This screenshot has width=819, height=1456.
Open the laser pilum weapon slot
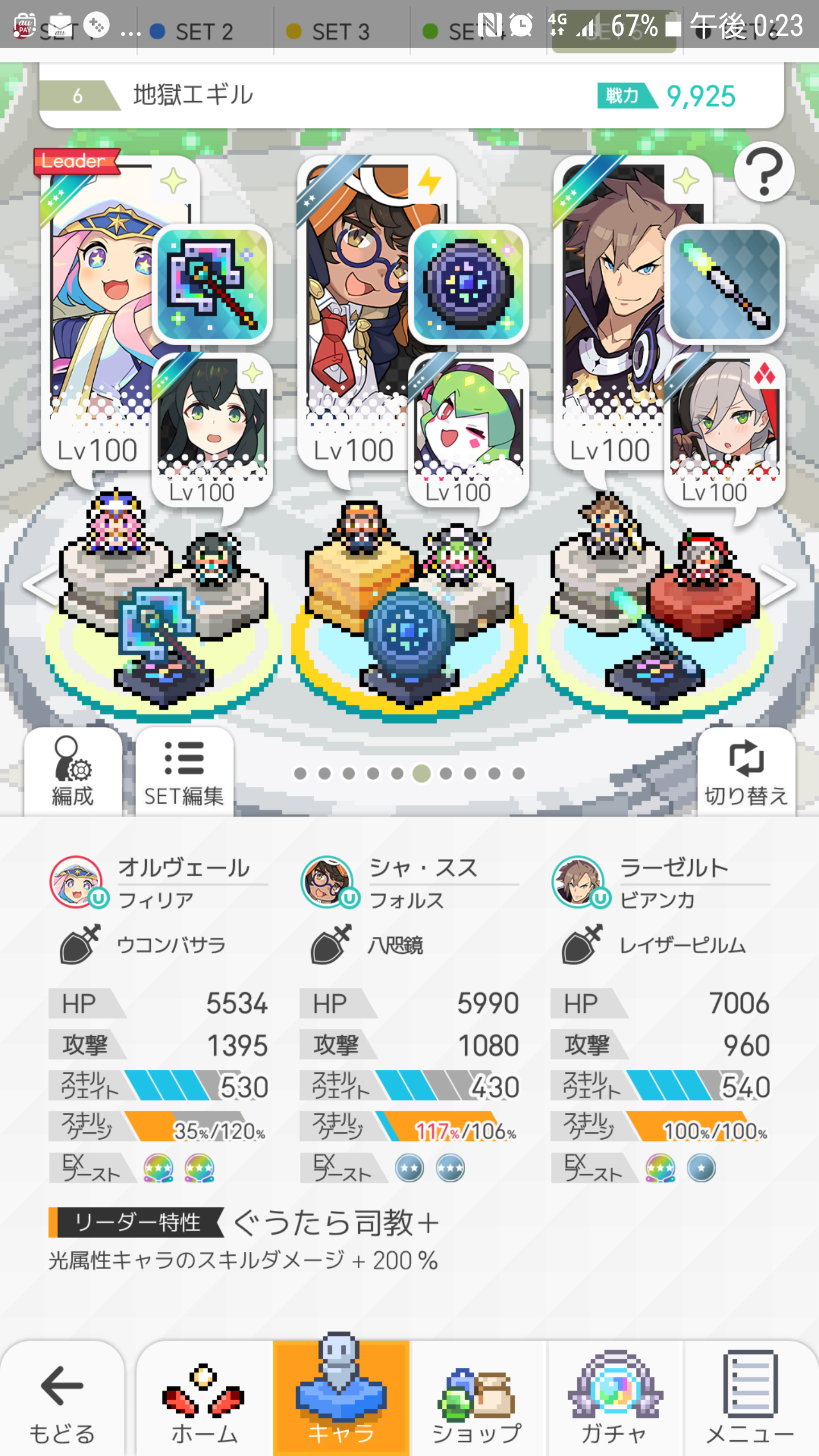click(724, 283)
